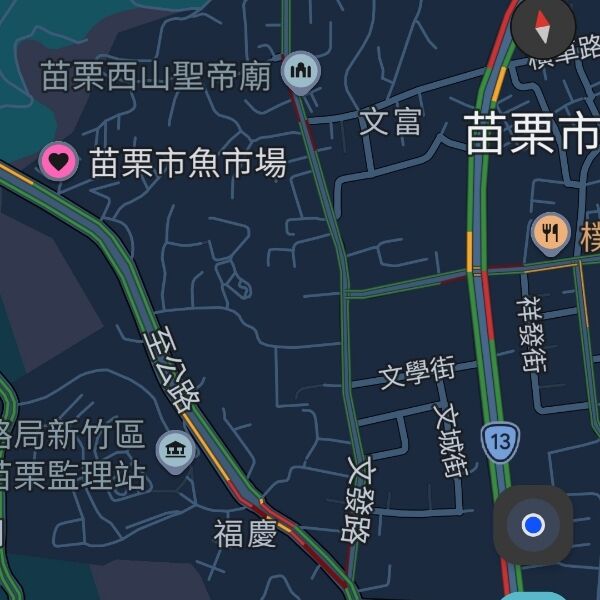Image resolution: width=600 pixels, height=600 pixels.
Task: Center the map on my current location
Action: 533,525
